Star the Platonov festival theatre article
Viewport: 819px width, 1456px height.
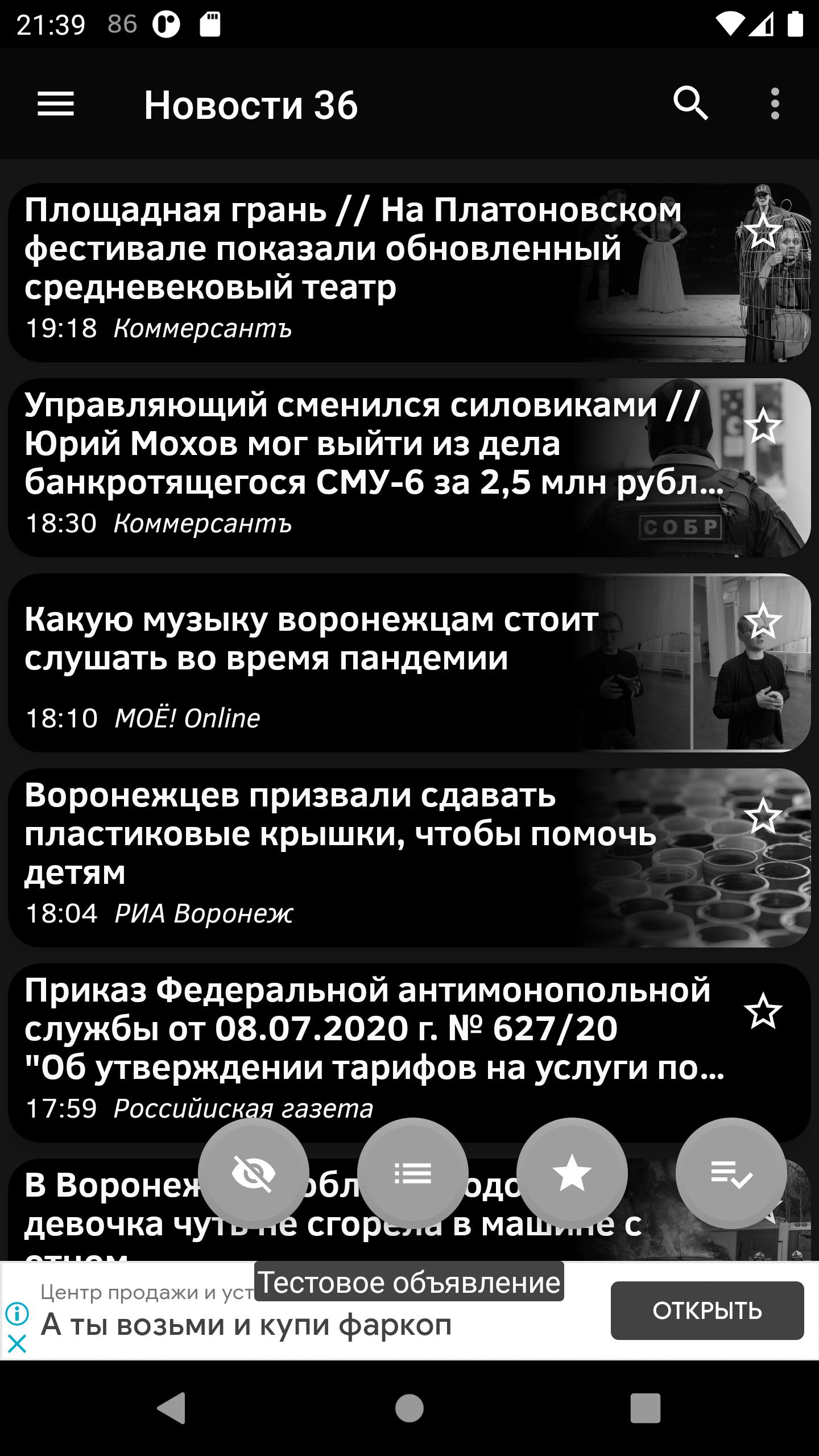click(763, 230)
